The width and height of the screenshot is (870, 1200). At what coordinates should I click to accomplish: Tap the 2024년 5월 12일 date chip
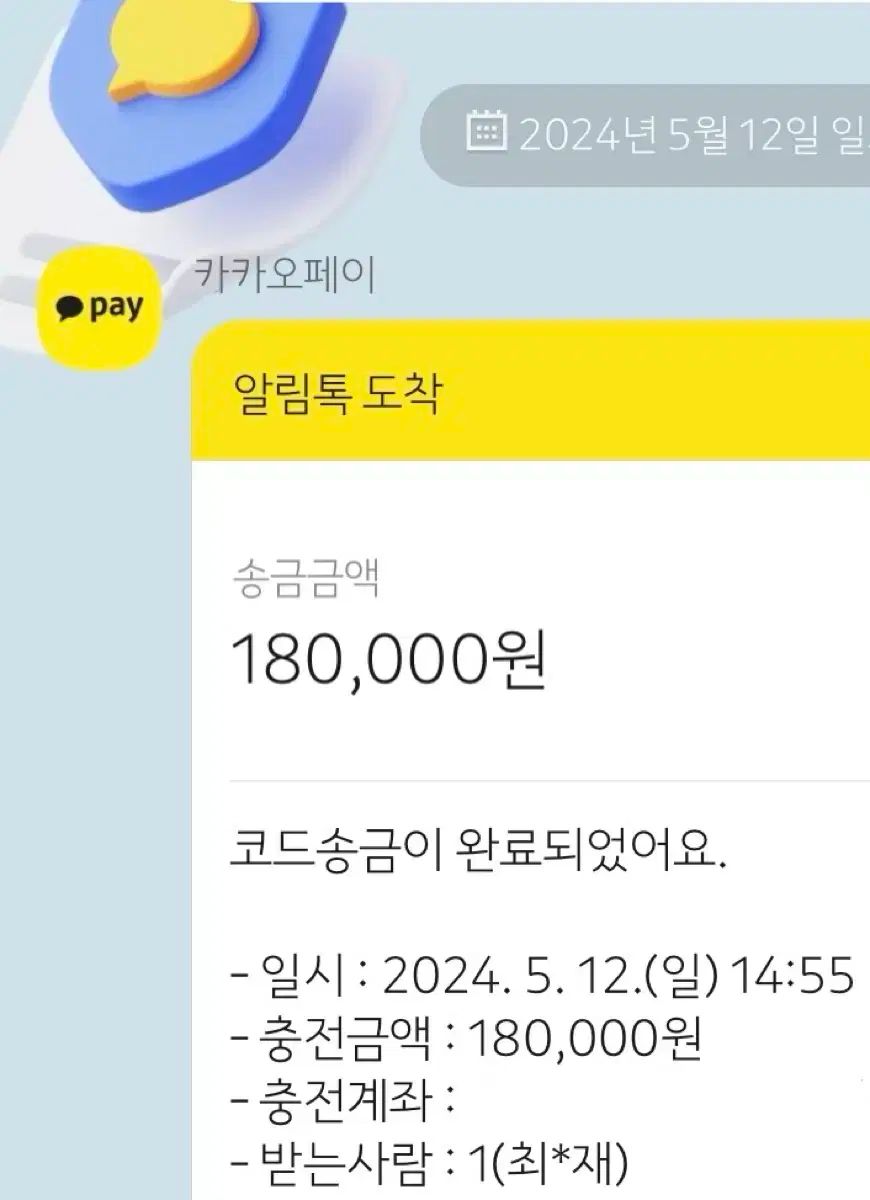[660, 133]
